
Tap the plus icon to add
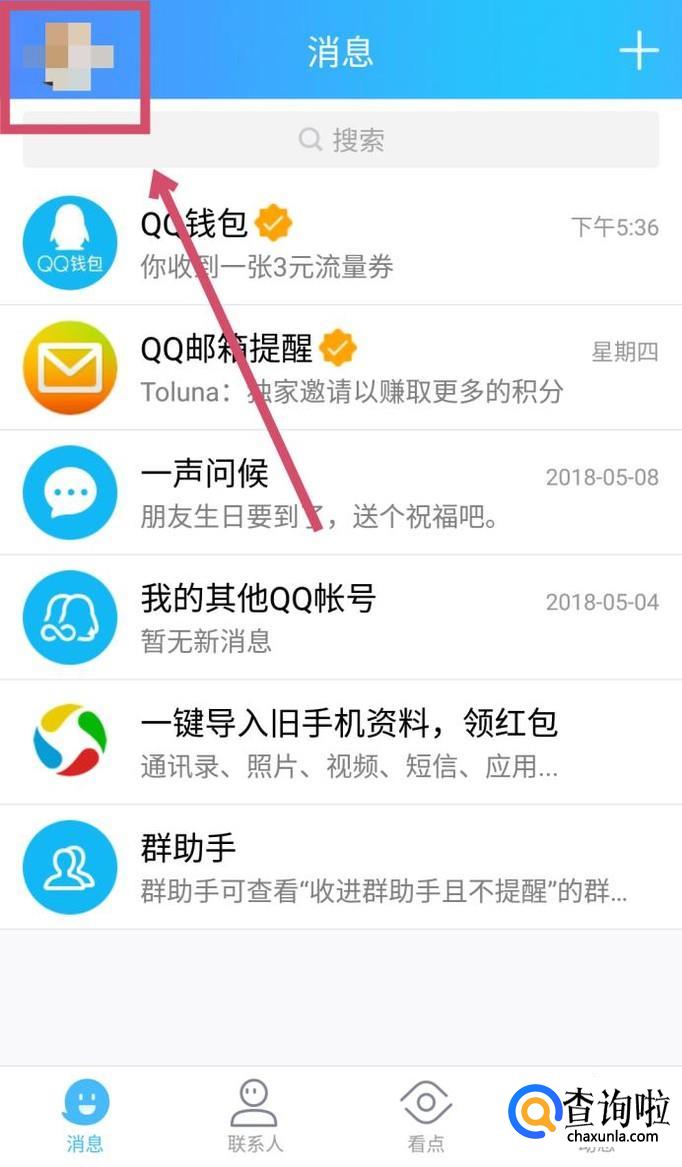click(639, 51)
